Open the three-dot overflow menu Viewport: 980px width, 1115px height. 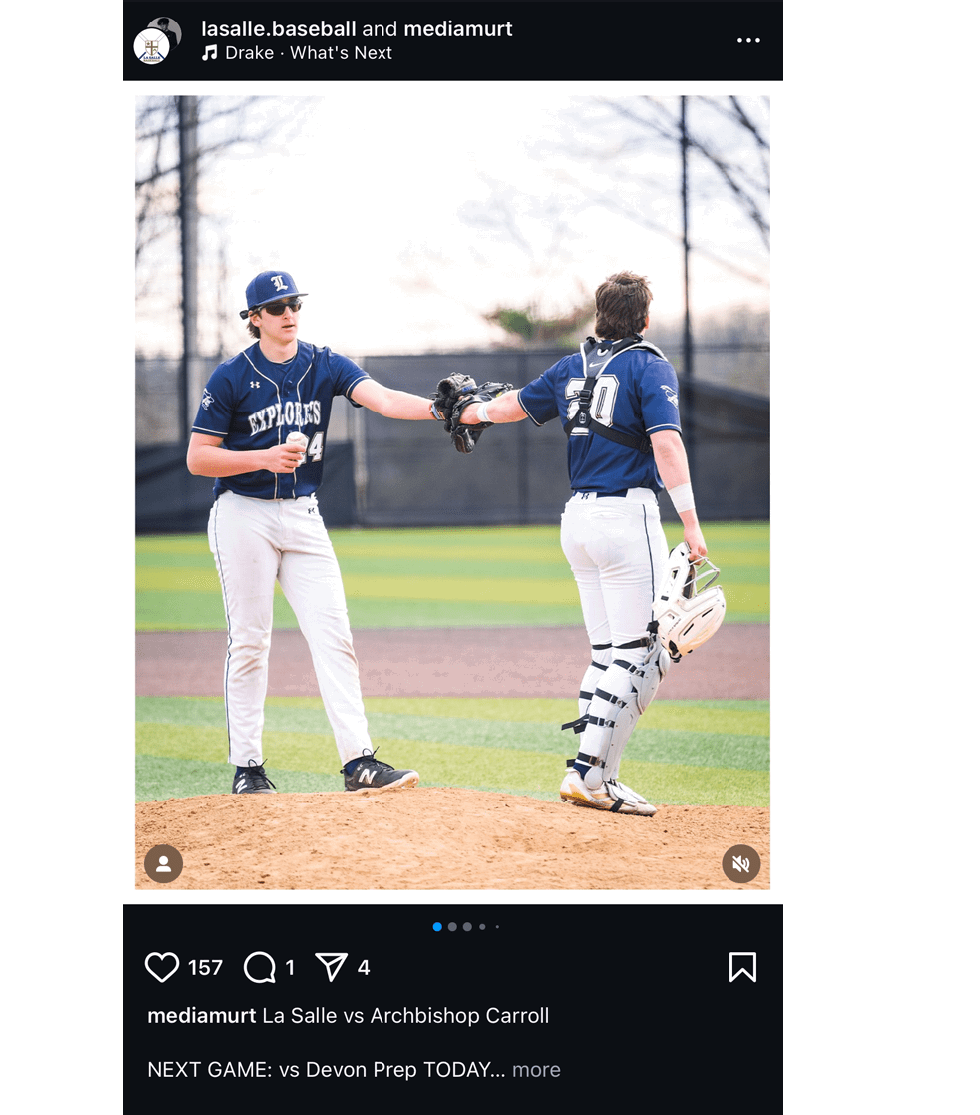(x=748, y=41)
